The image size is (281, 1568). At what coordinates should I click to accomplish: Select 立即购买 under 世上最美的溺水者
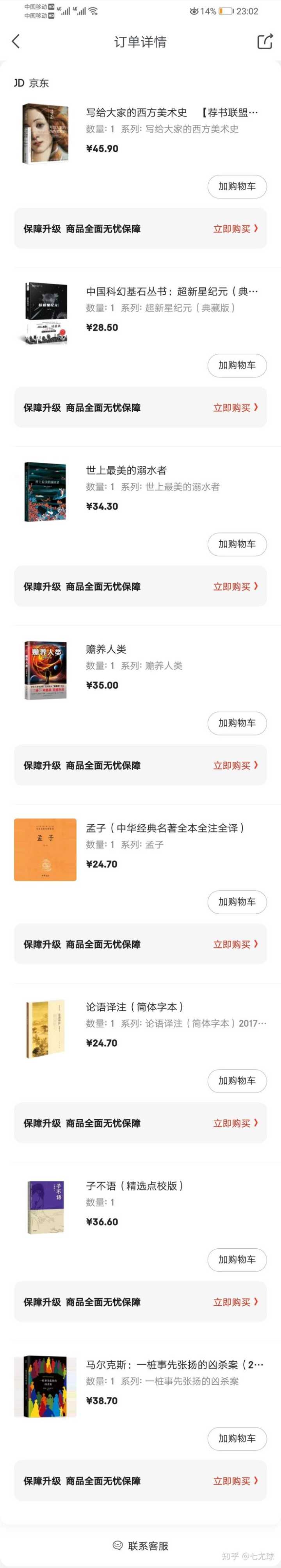point(235,587)
